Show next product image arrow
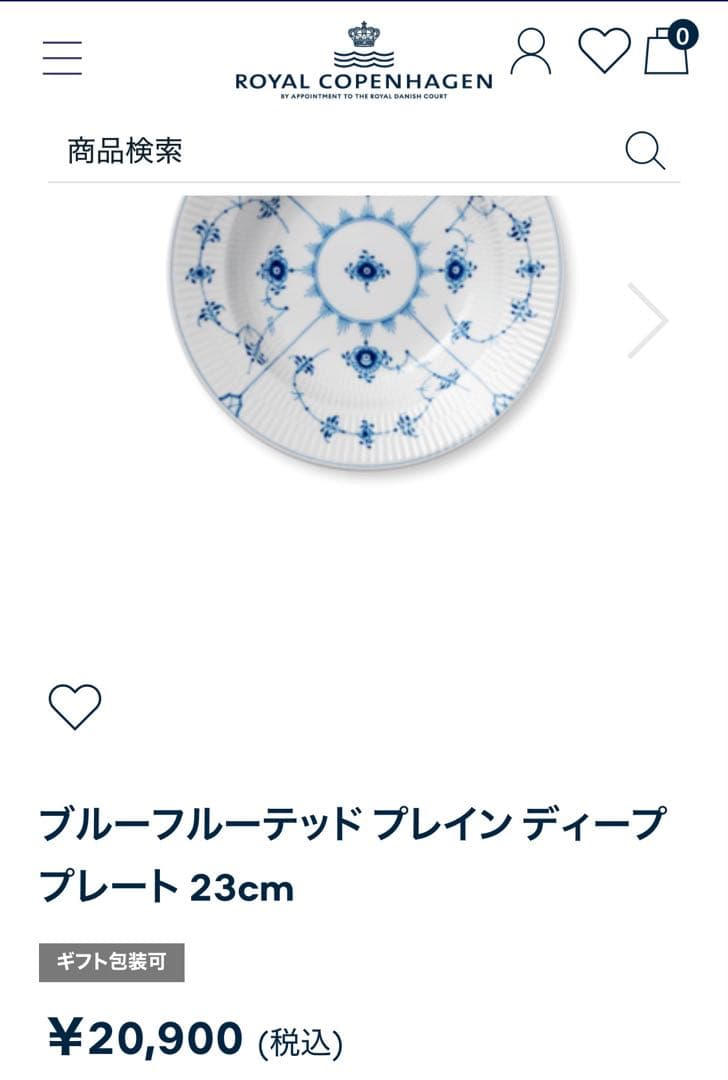This screenshot has height=1080, width=728. (648, 321)
